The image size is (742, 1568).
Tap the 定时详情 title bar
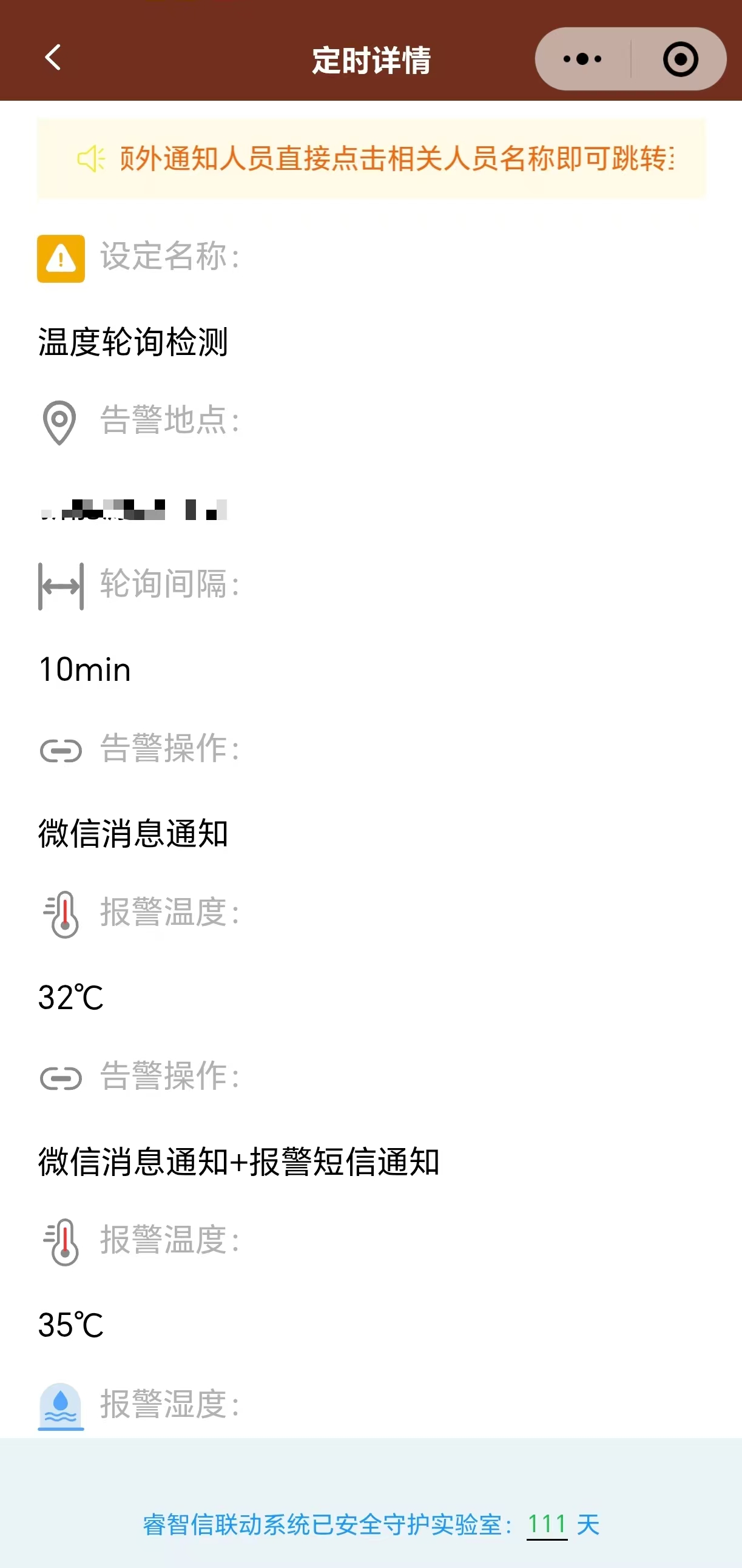tap(371, 59)
